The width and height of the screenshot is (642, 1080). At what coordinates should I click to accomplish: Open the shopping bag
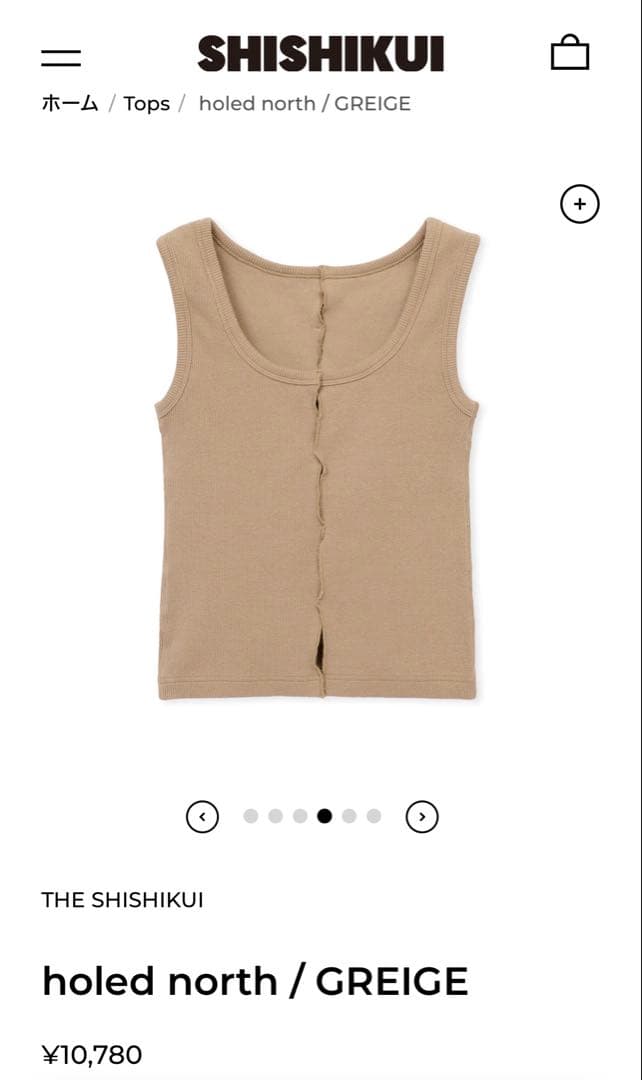(570, 53)
